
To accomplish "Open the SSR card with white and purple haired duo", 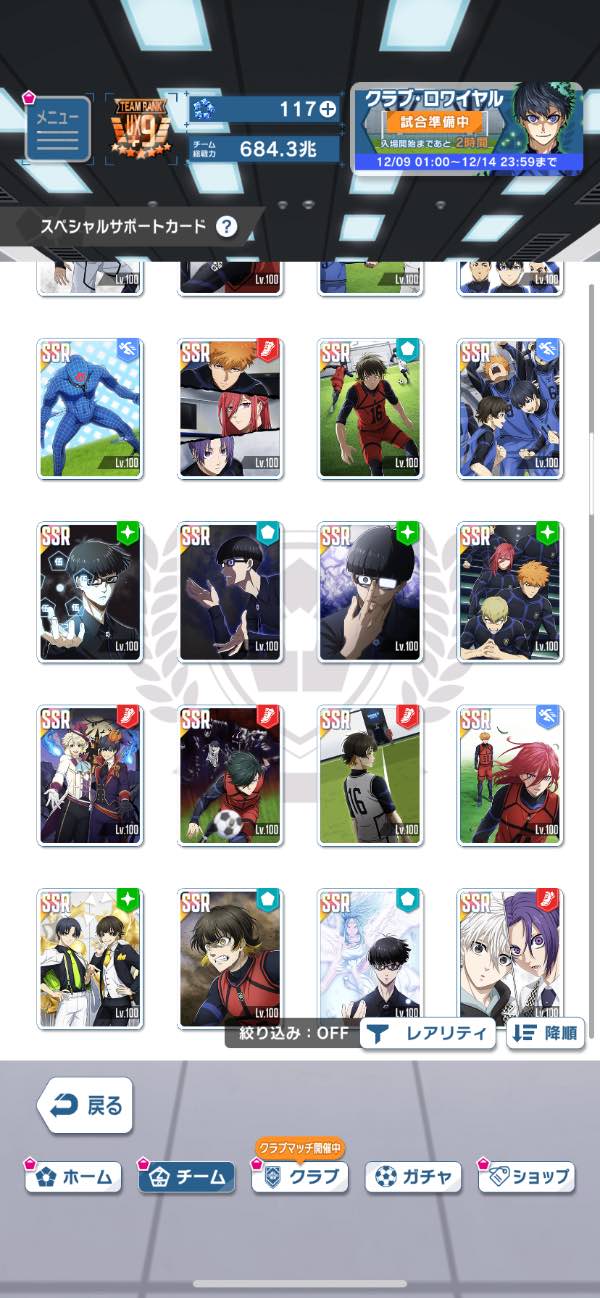I will click(511, 958).
